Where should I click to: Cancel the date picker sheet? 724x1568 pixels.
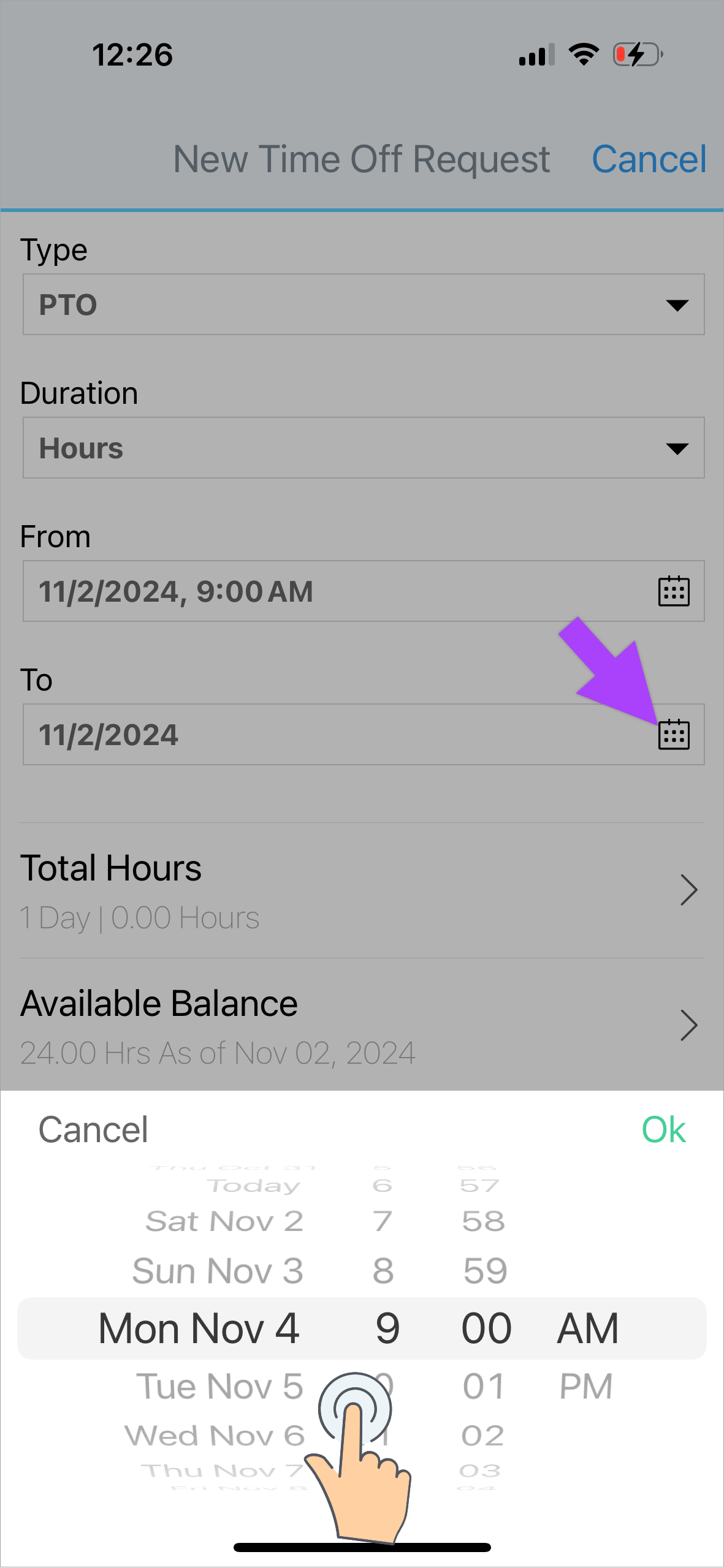pos(93,1129)
